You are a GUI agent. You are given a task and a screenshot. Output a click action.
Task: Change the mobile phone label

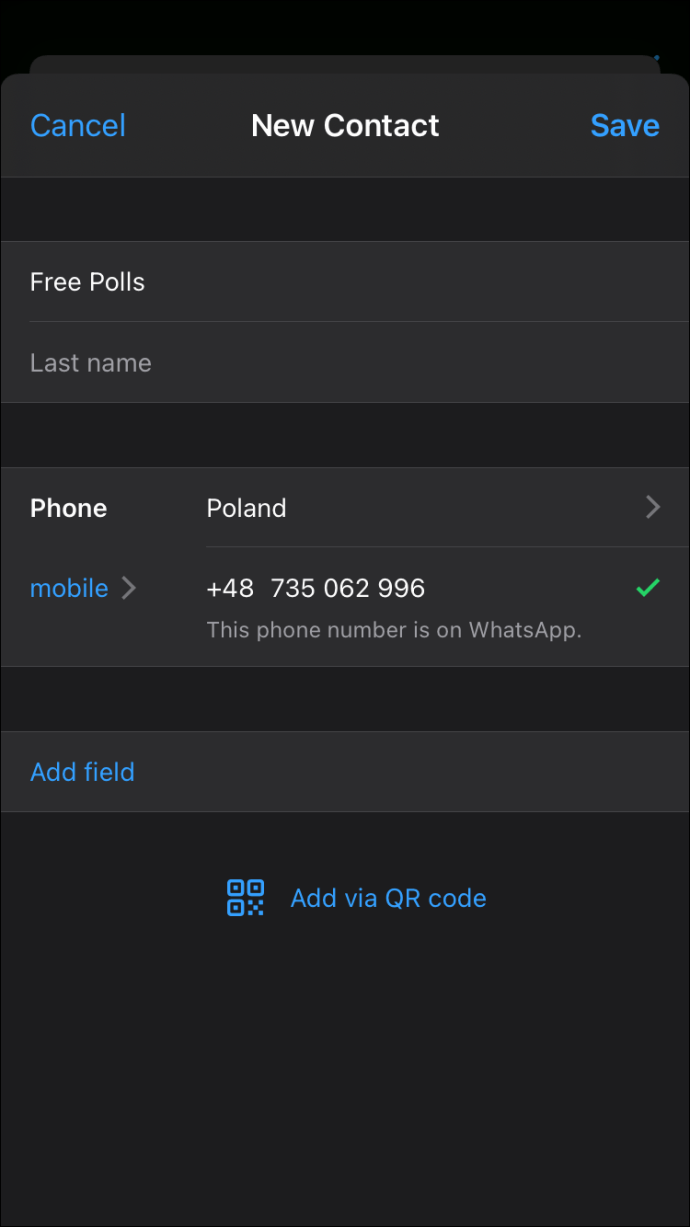[x=82, y=588]
